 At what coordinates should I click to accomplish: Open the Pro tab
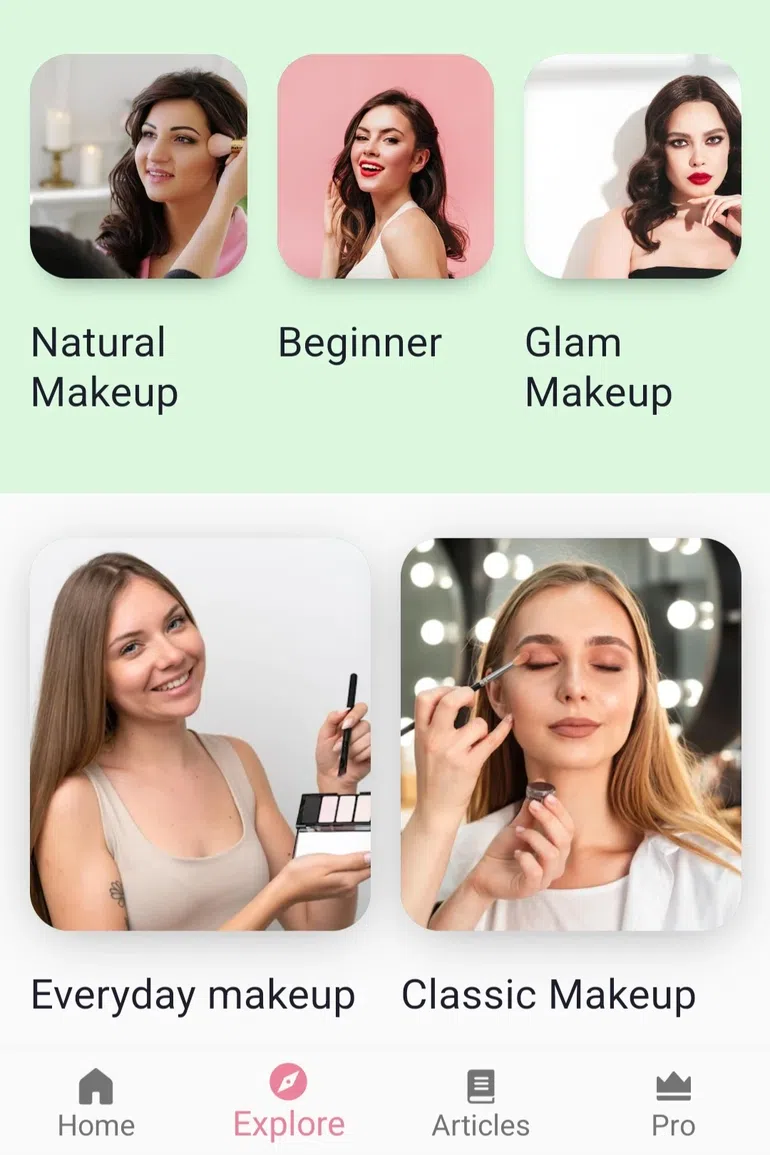(673, 1102)
